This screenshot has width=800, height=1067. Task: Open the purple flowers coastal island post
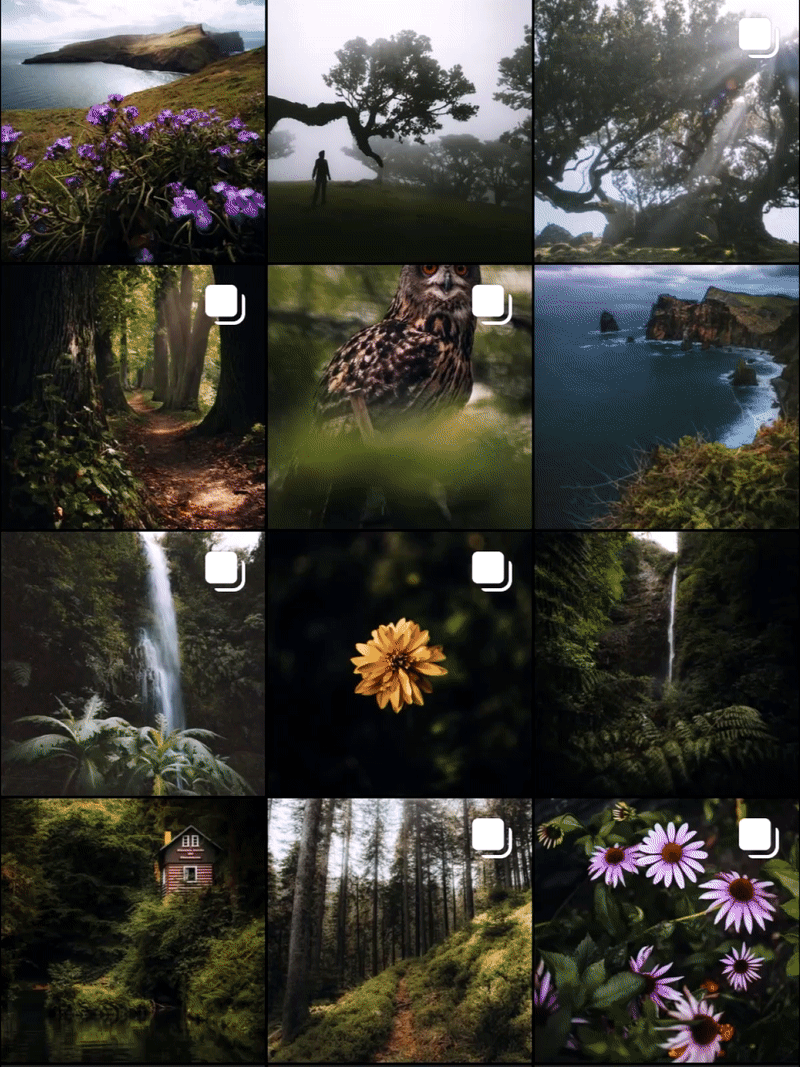[132, 131]
